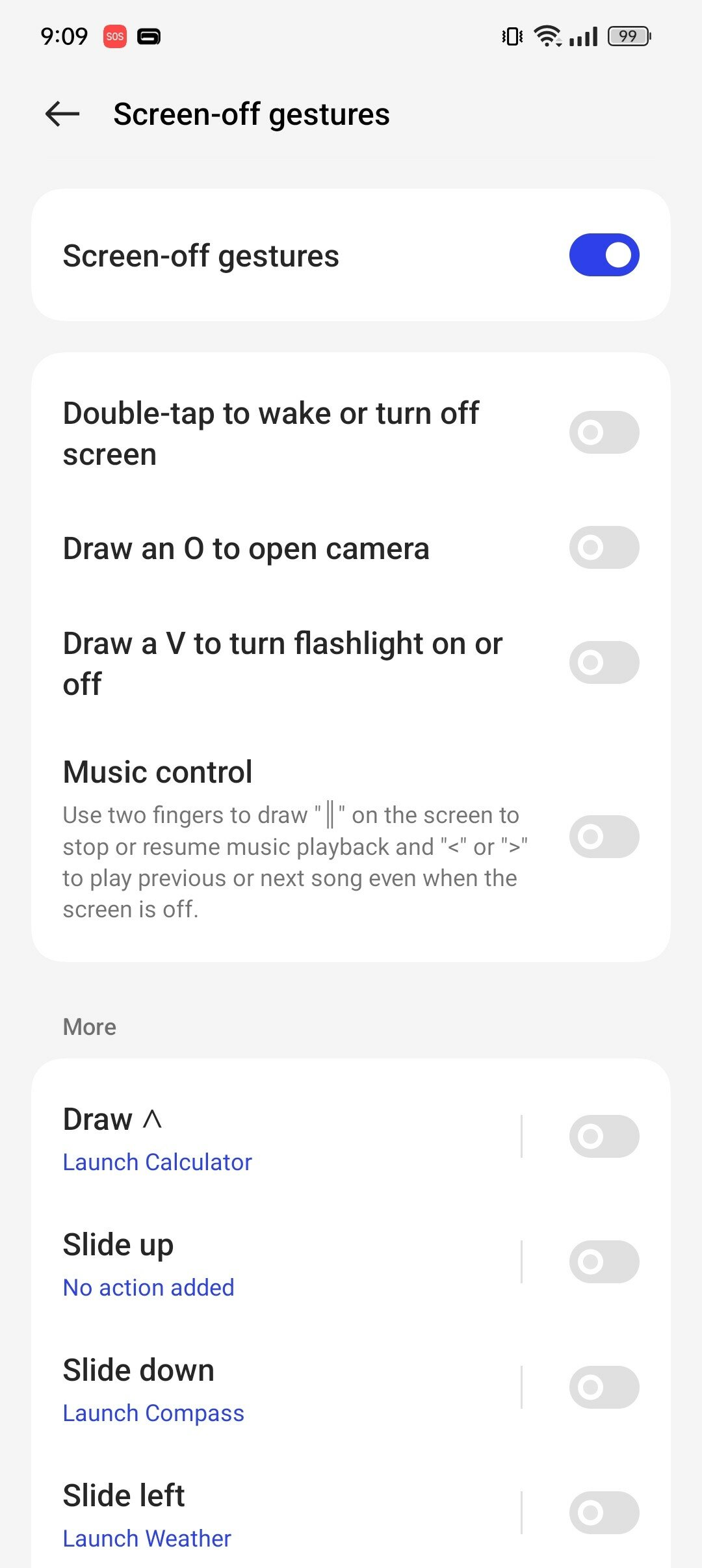702x1568 pixels.
Task: Enable the Music control gesture
Action: click(604, 837)
